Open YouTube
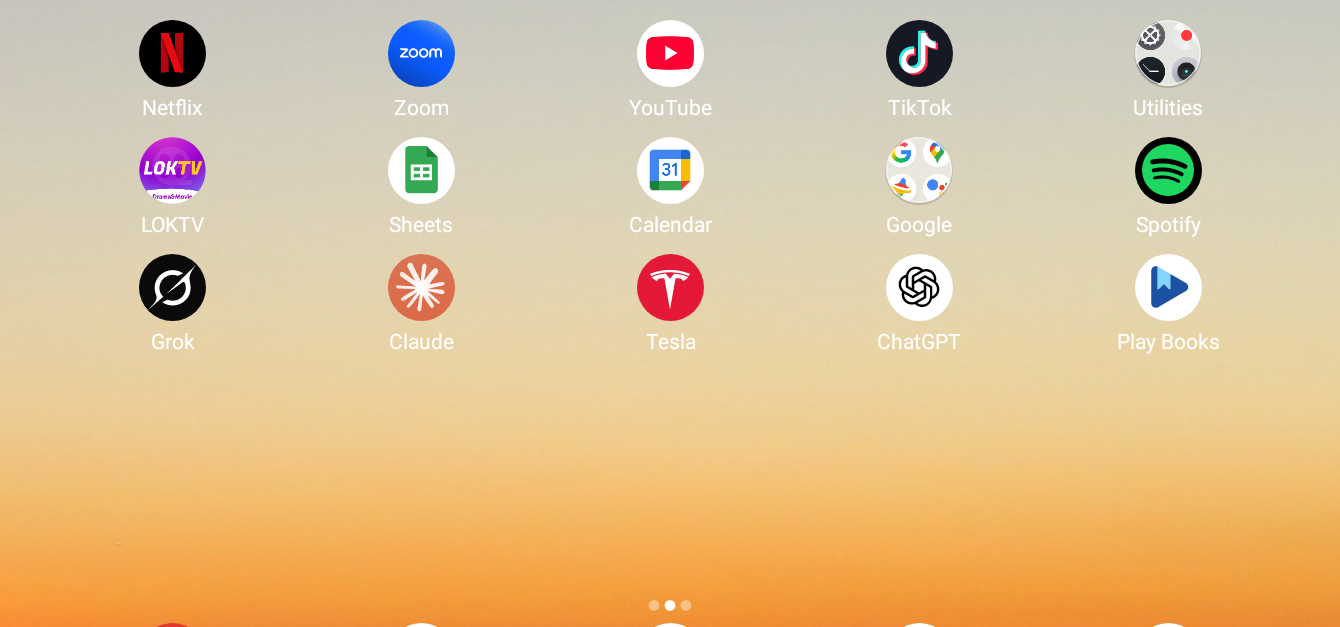 pyautogui.click(x=670, y=54)
